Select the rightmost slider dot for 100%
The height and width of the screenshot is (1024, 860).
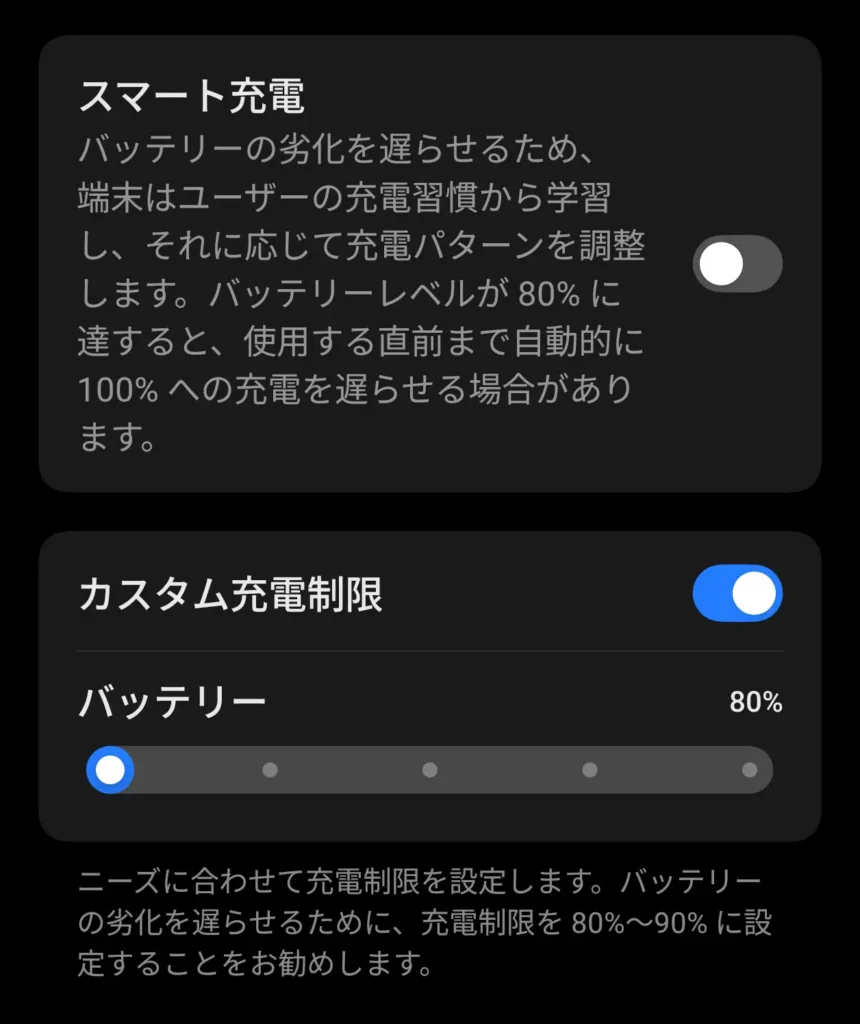click(750, 770)
